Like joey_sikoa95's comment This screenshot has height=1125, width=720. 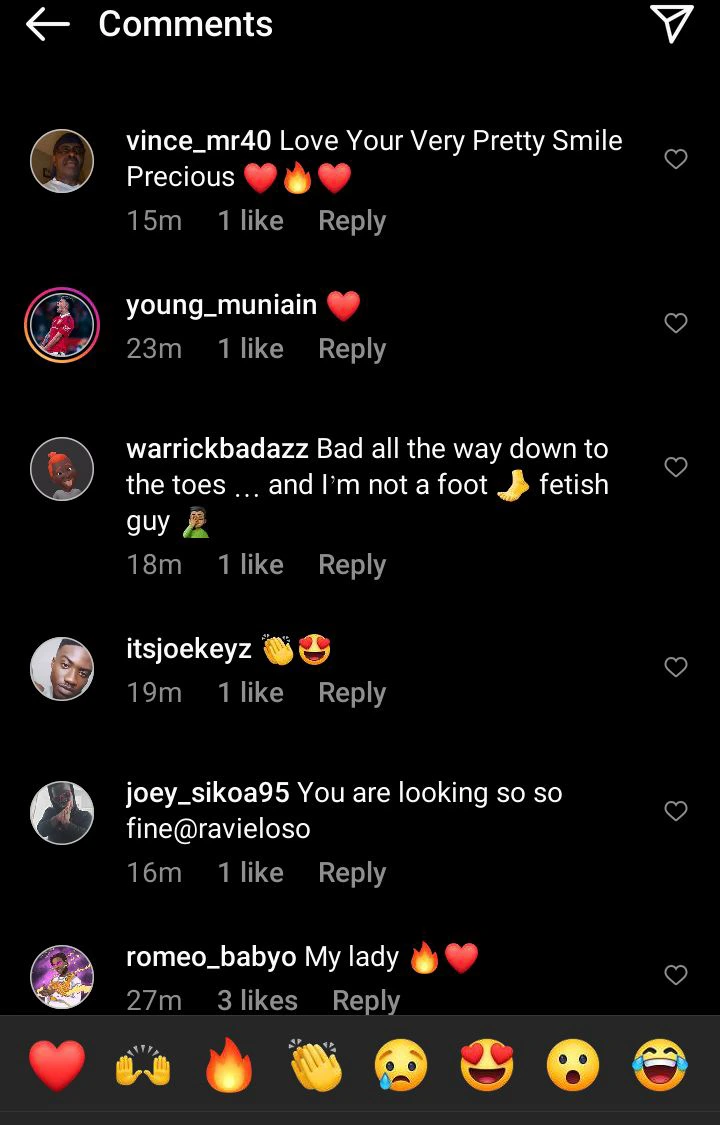coord(676,811)
